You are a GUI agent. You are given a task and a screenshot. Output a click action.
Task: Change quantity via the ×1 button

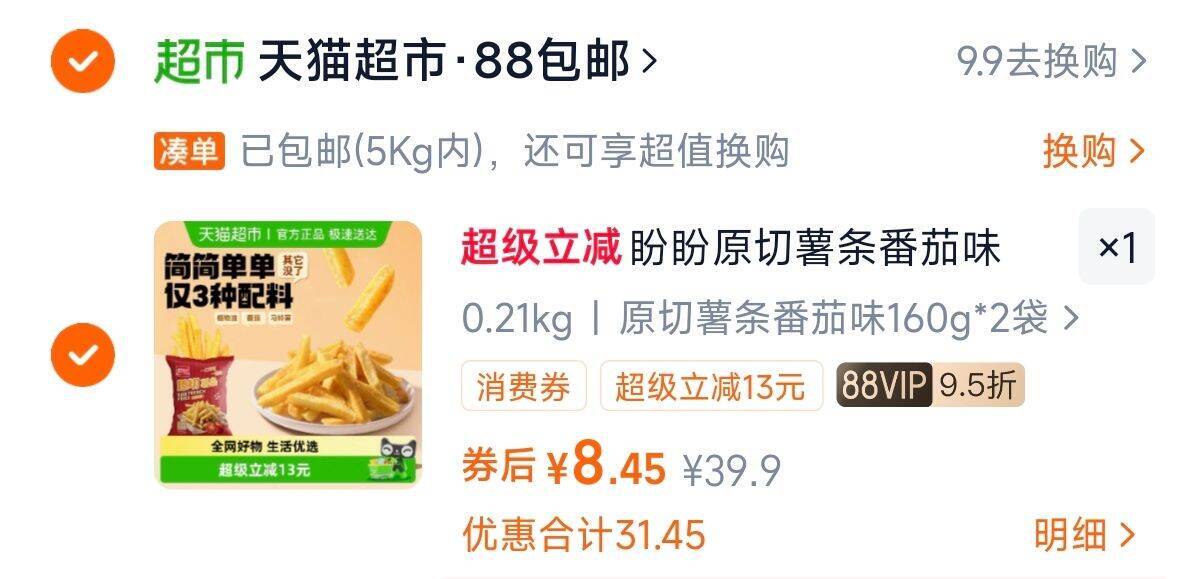(x=1117, y=247)
